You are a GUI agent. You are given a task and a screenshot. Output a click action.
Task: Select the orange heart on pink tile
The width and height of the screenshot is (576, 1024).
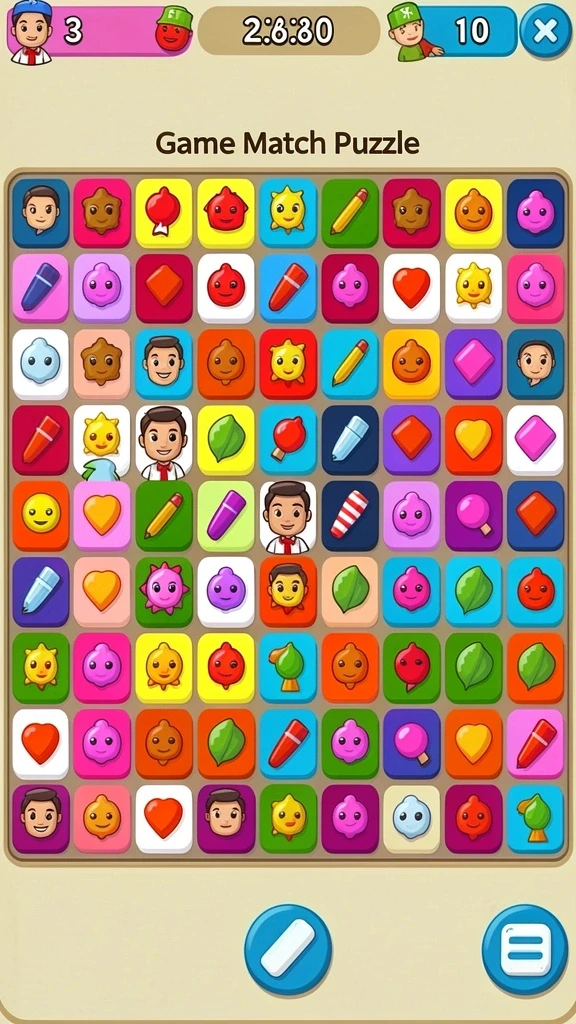[x=102, y=514]
